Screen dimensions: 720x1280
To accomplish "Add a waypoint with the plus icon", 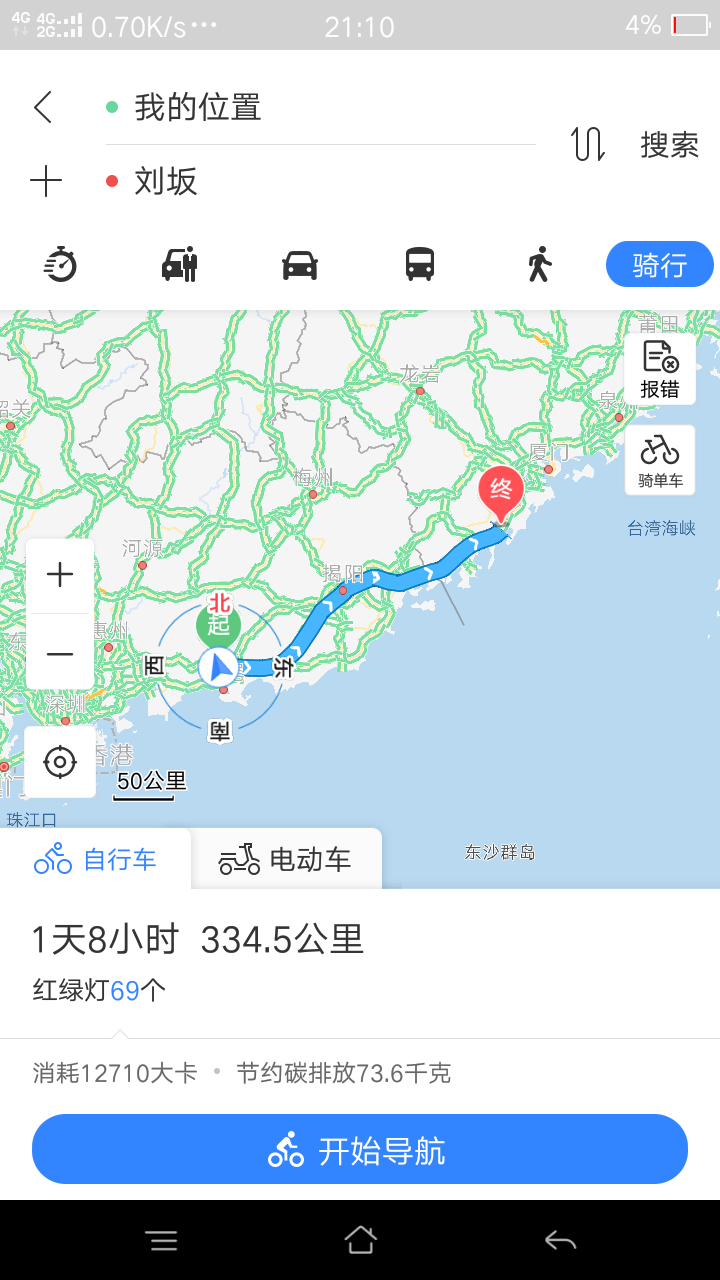I will [46, 181].
